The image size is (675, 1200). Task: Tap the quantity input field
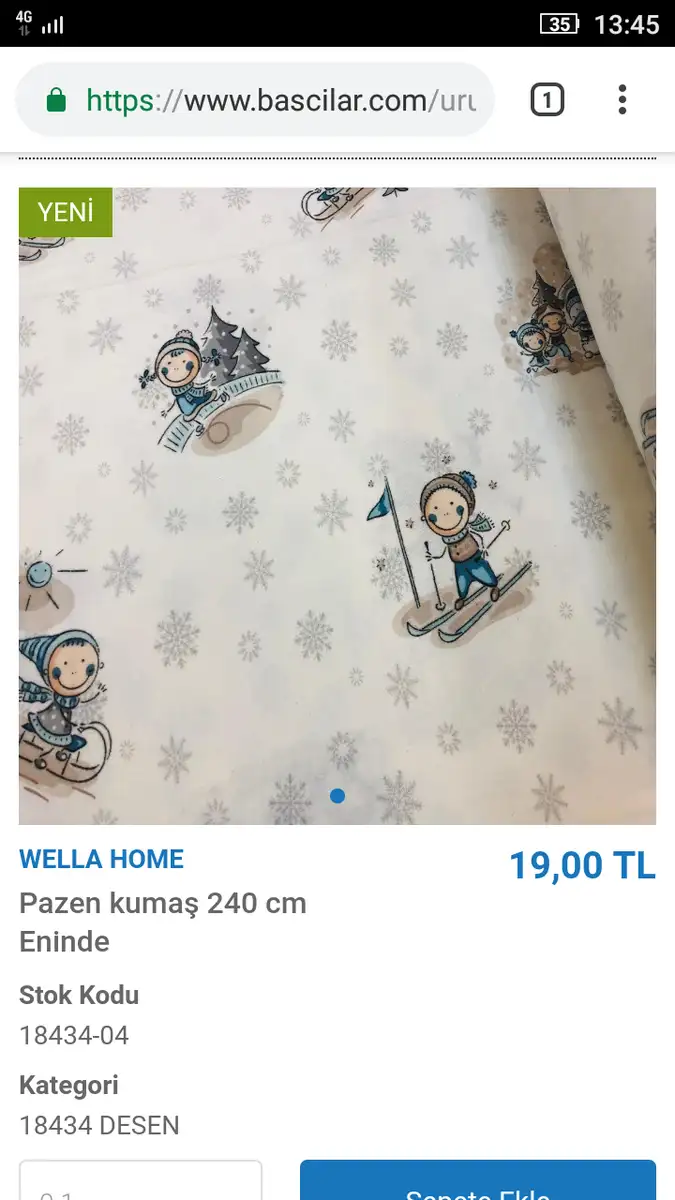140,1180
